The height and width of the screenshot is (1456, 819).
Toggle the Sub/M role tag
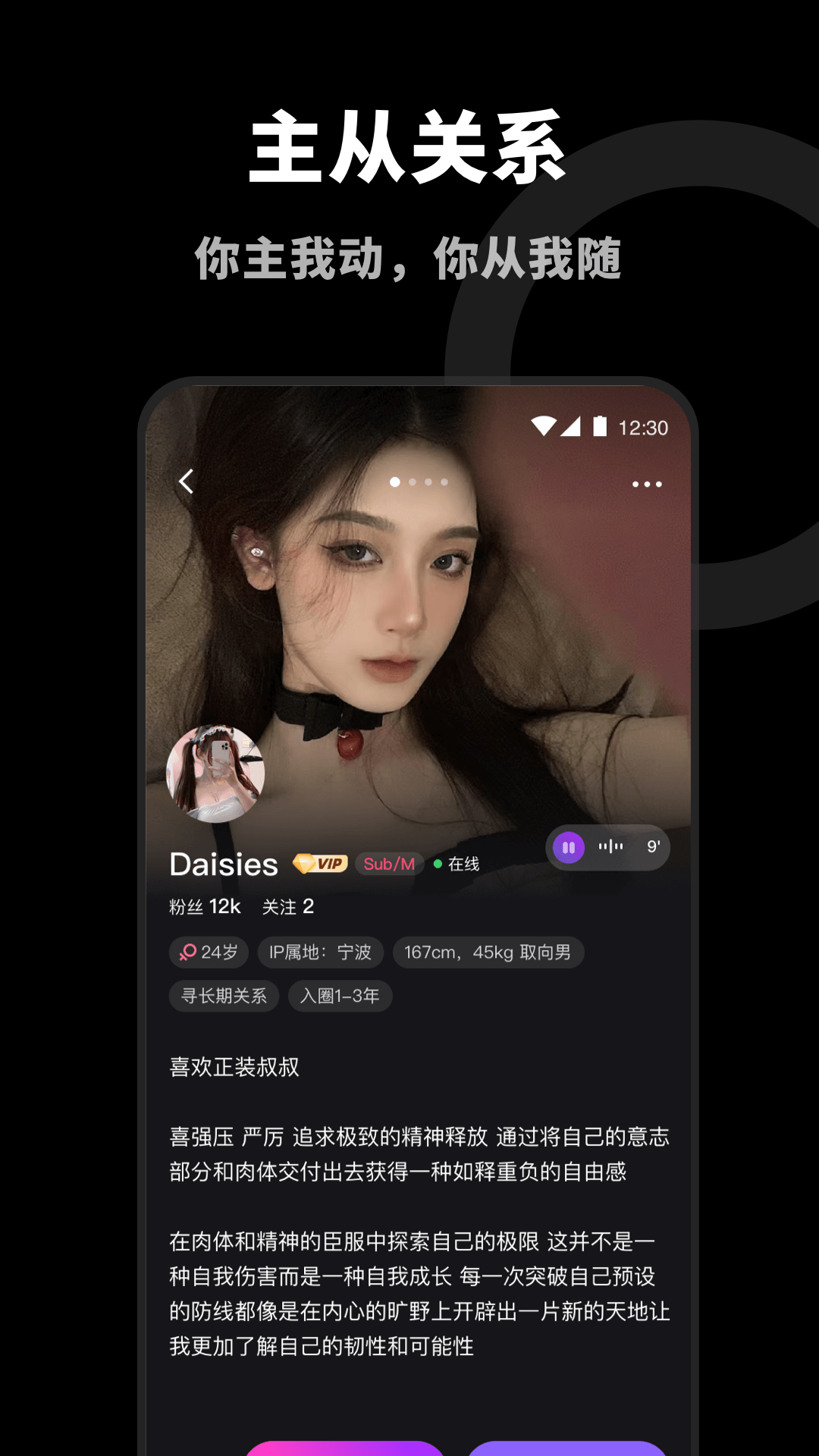[389, 863]
